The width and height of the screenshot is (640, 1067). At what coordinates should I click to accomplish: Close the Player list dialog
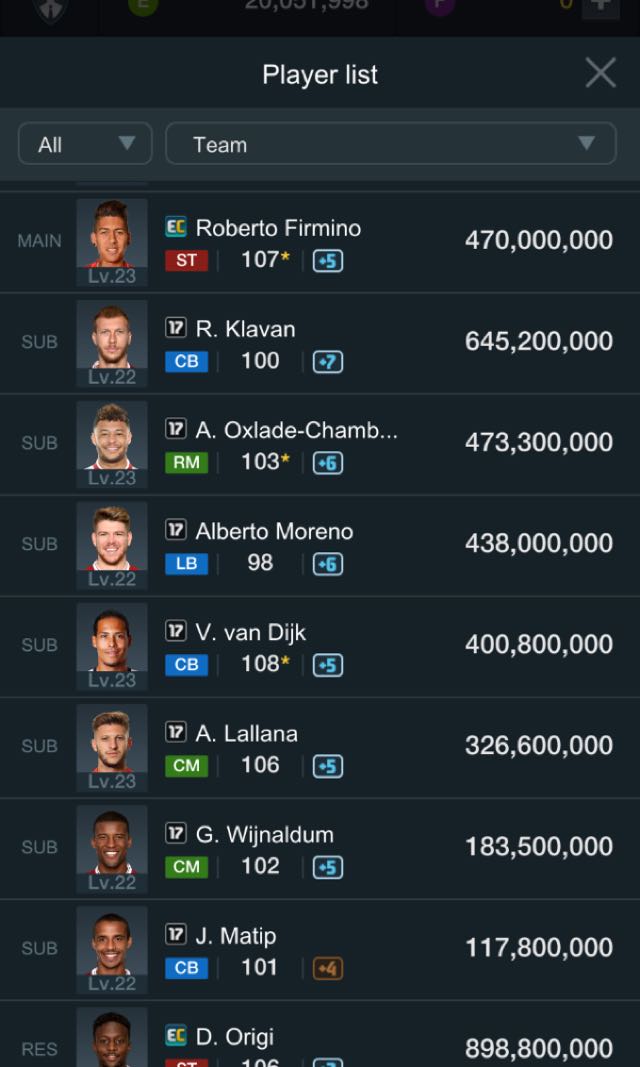point(600,73)
